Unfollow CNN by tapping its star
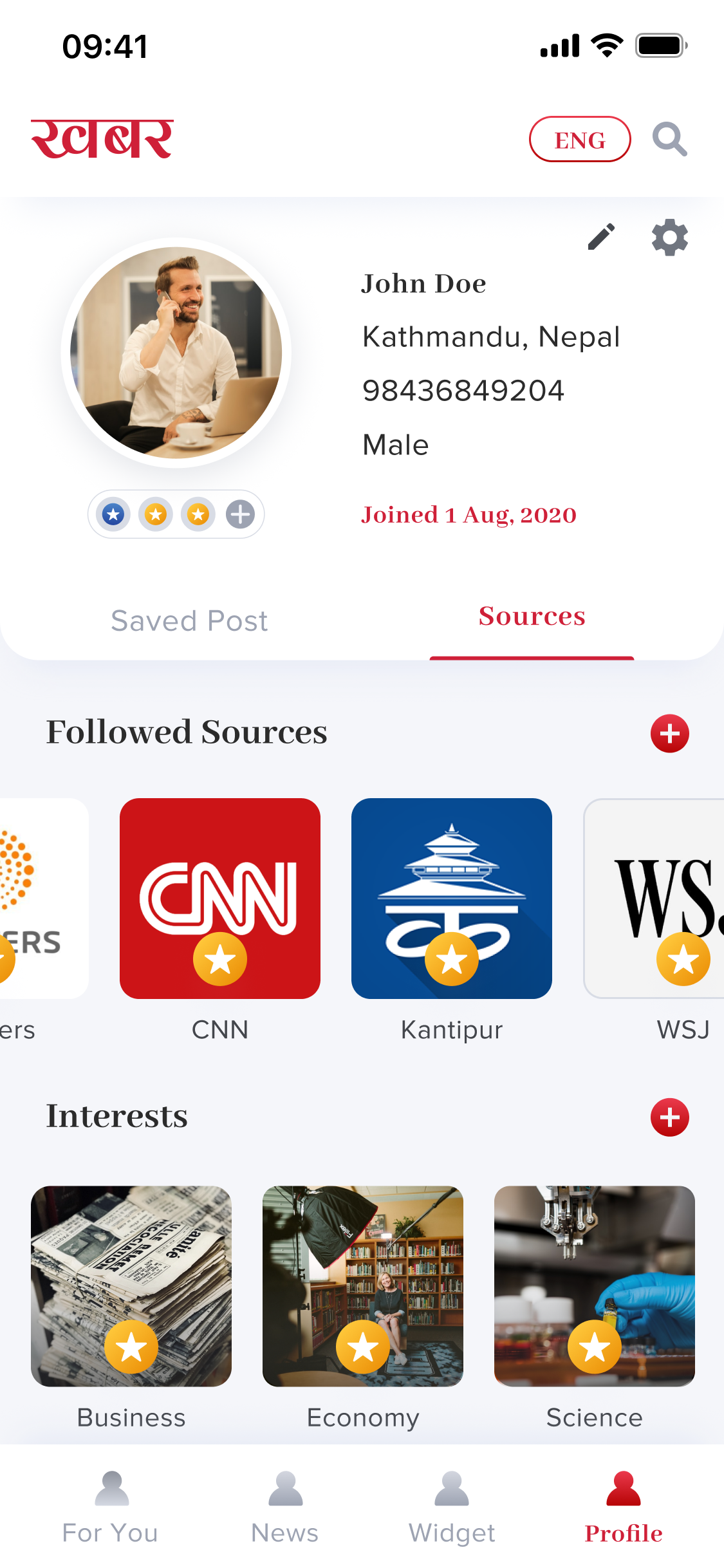724x1568 pixels. pyautogui.click(x=221, y=958)
